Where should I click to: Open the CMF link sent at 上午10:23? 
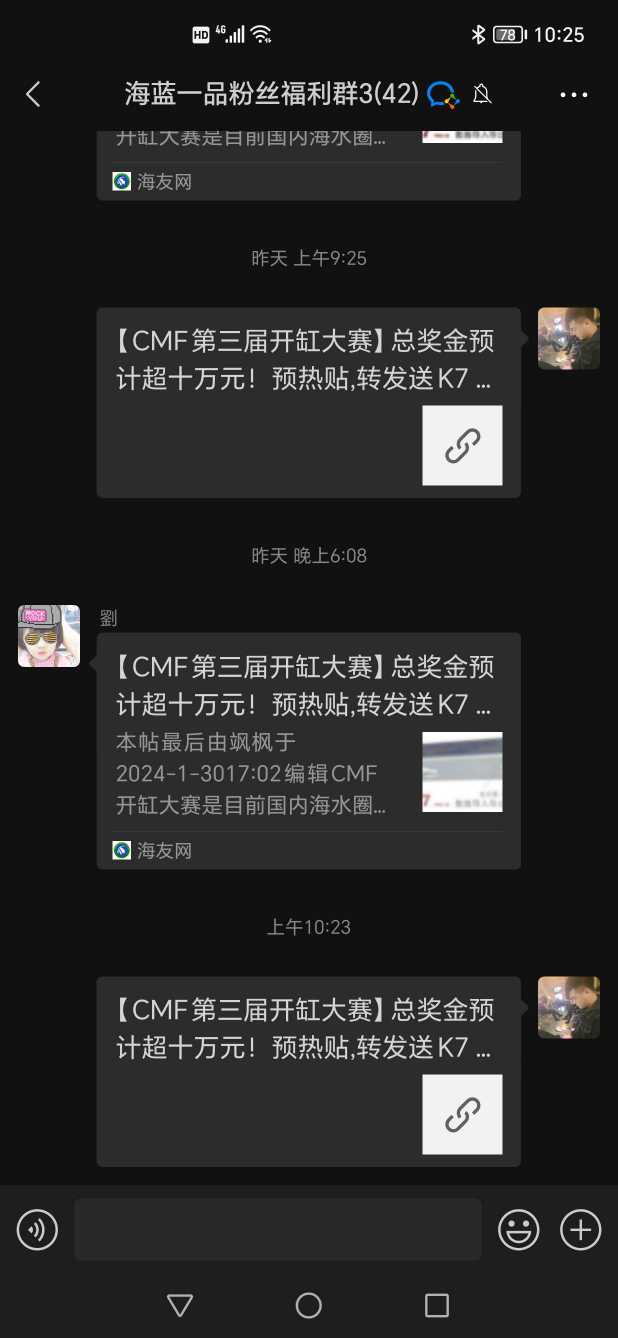[x=308, y=1070]
